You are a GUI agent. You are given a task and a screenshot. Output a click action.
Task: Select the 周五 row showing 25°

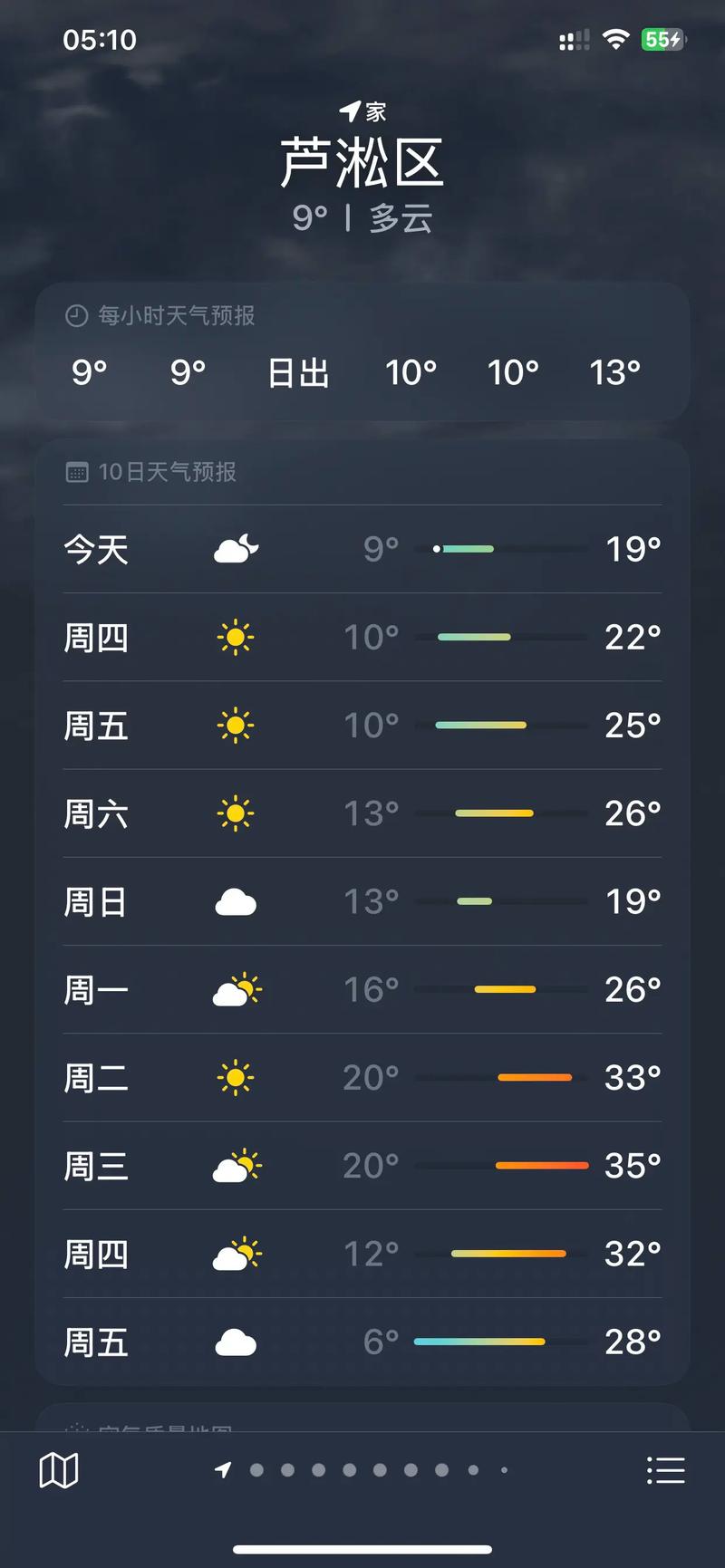[x=362, y=725]
